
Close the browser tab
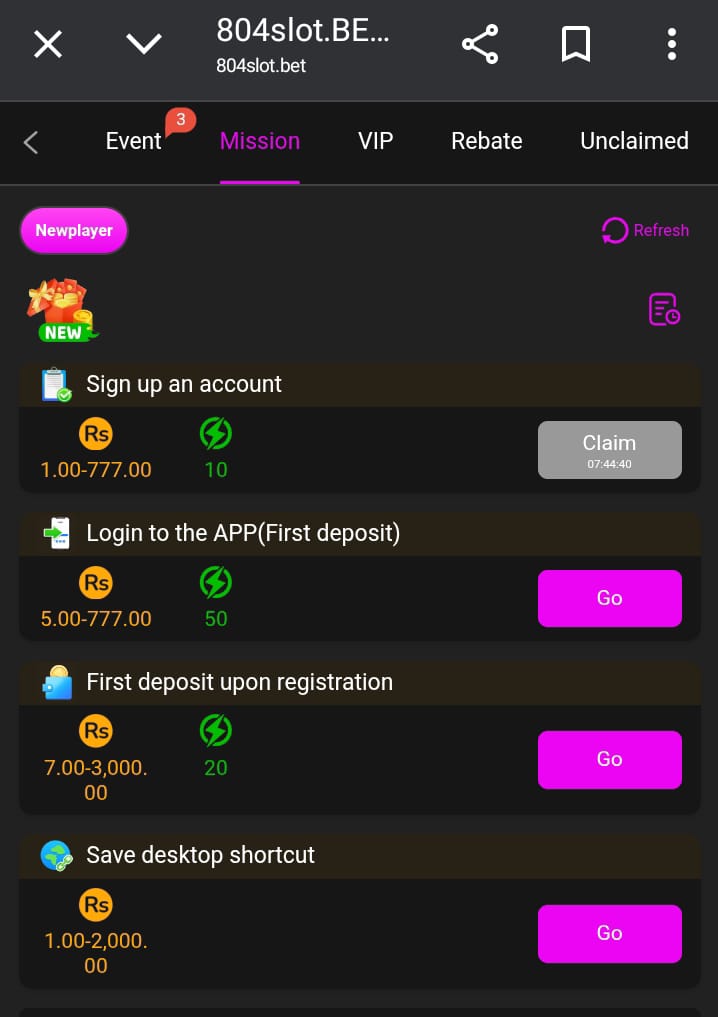click(48, 44)
